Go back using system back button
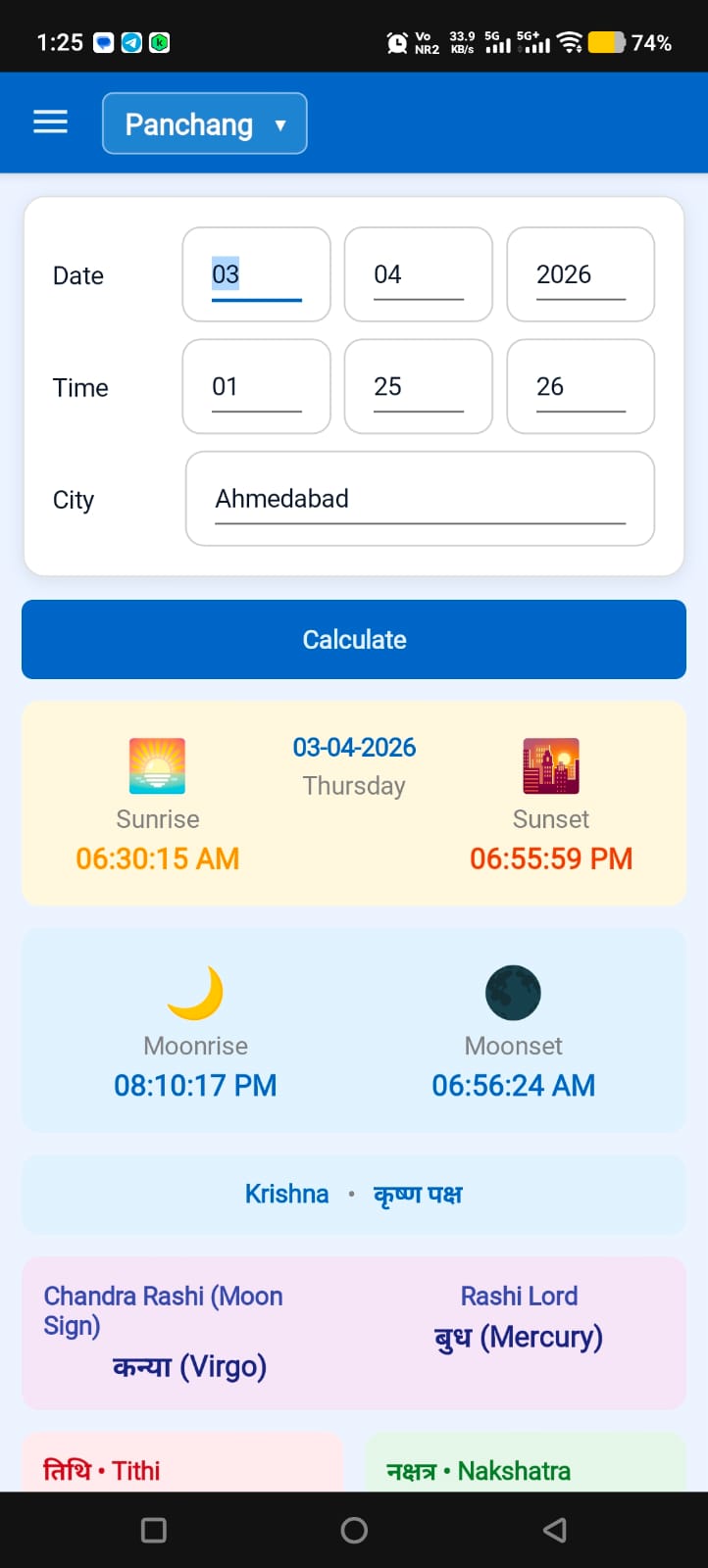This screenshot has height=1568, width=708. point(555,1530)
